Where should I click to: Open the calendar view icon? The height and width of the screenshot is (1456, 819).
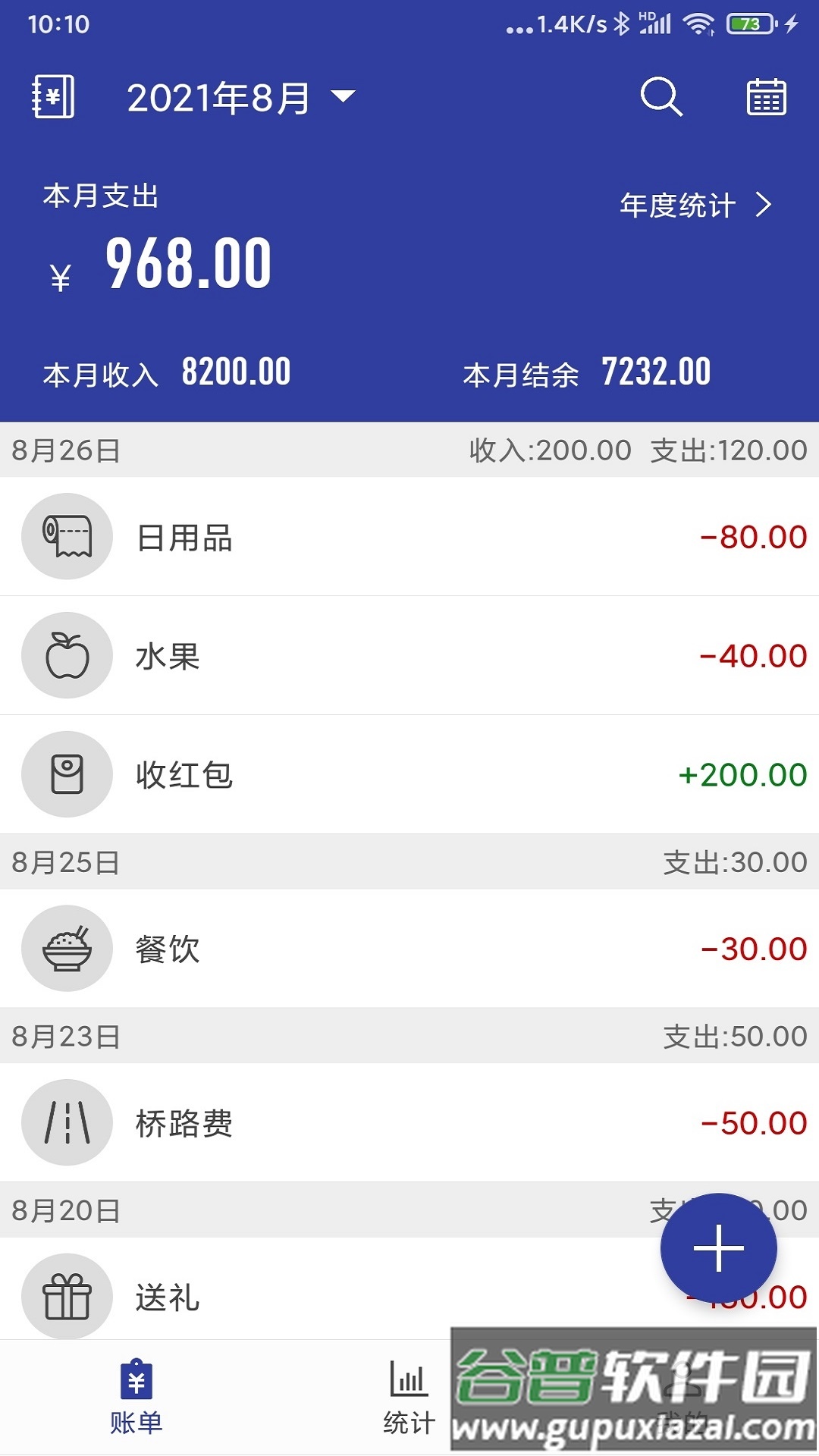(766, 97)
